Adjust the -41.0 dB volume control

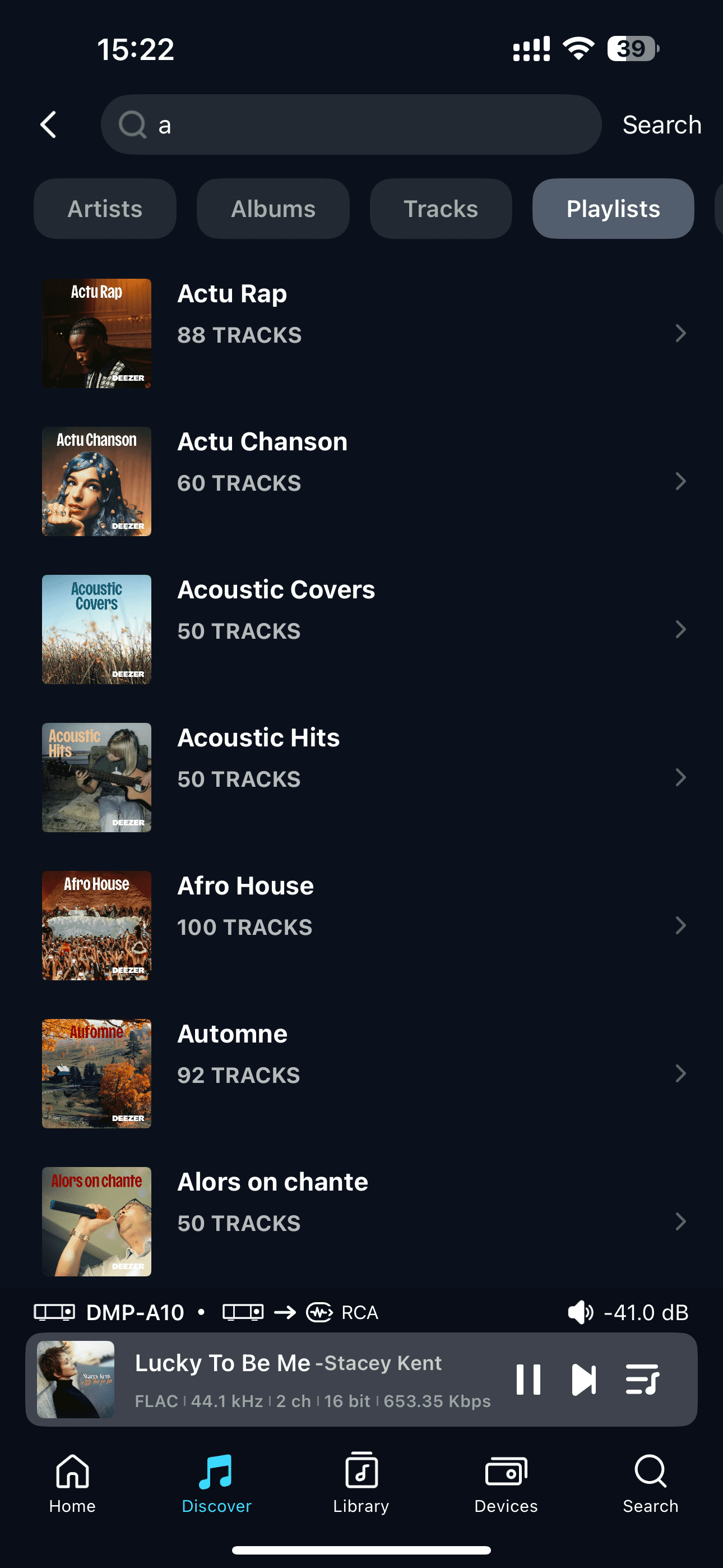pyautogui.click(x=628, y=1312)
